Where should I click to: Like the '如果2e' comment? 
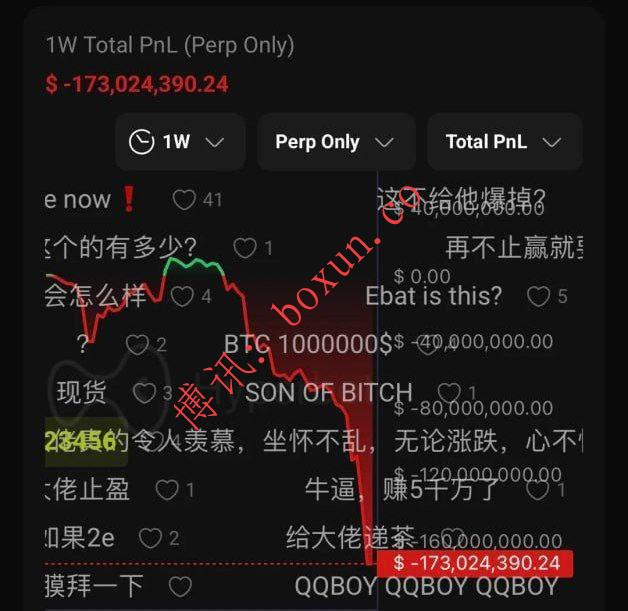point(150,539)
